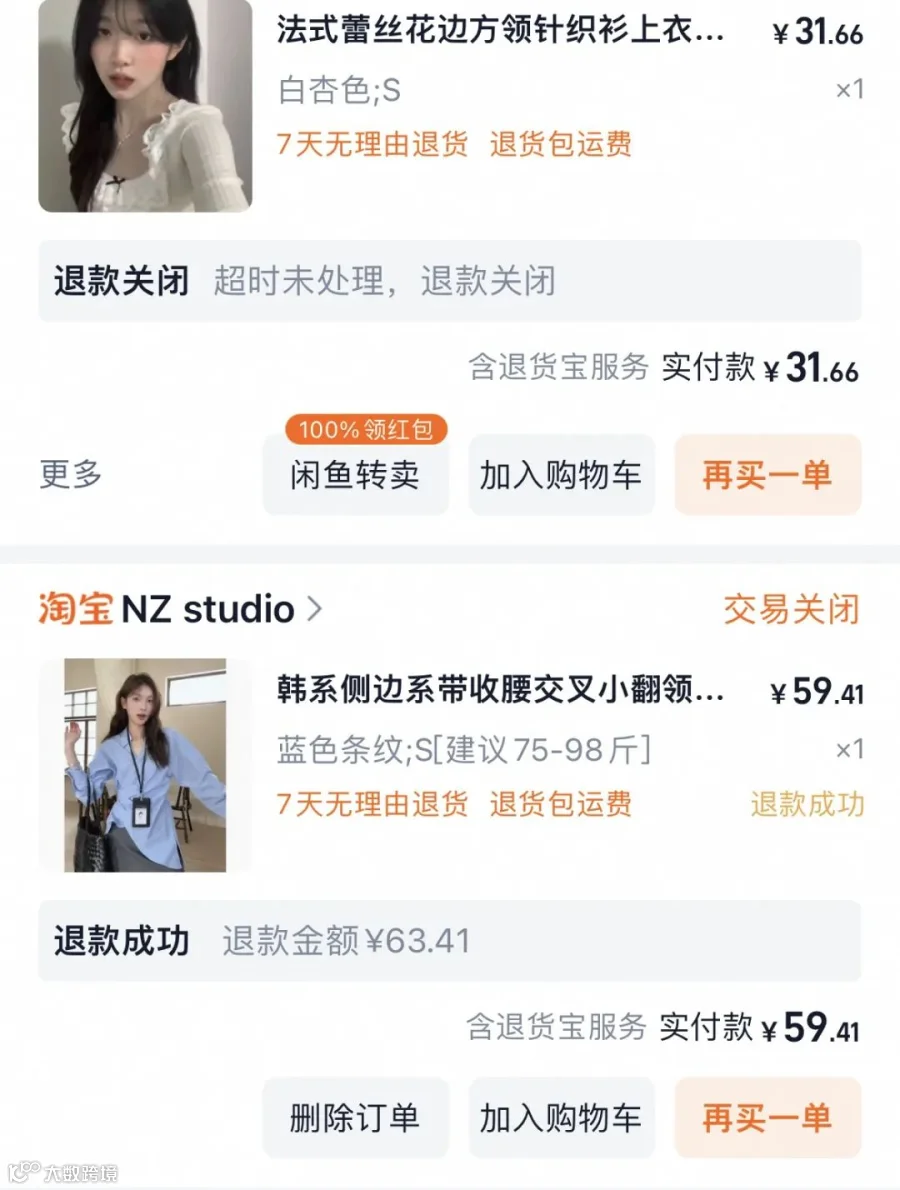Delete the NZ studio order
The image size is (900, 1190).
(x=355, y=1118)
